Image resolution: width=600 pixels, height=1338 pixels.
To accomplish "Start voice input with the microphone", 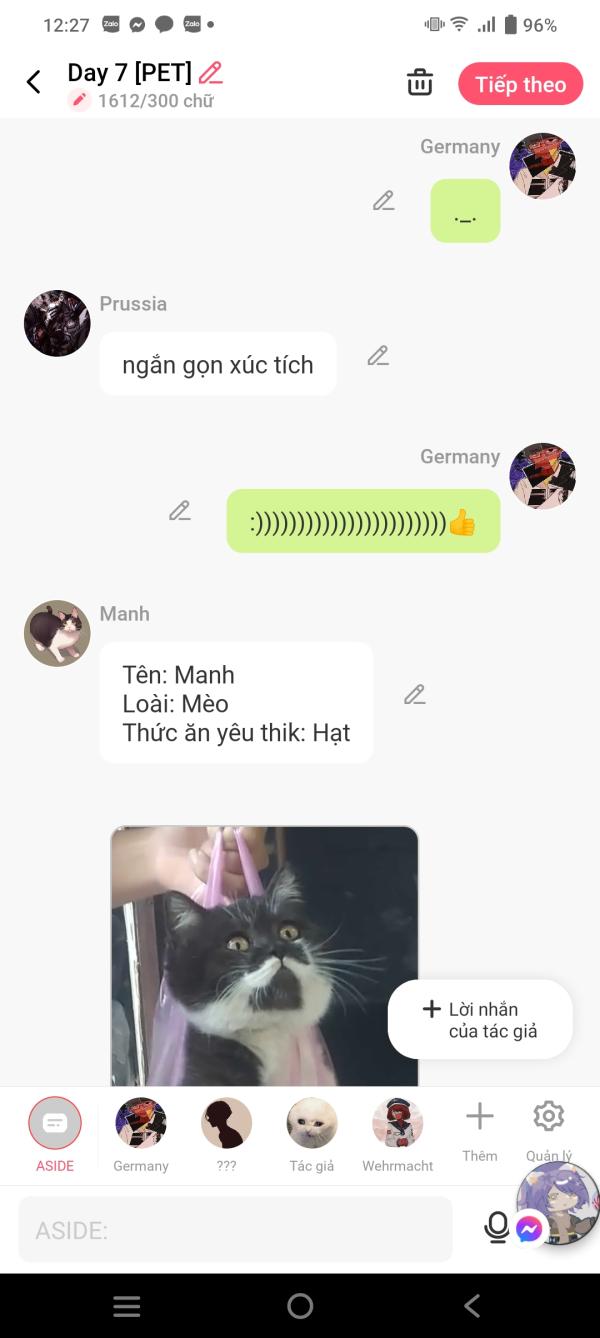I will [x=497, y=1228].
